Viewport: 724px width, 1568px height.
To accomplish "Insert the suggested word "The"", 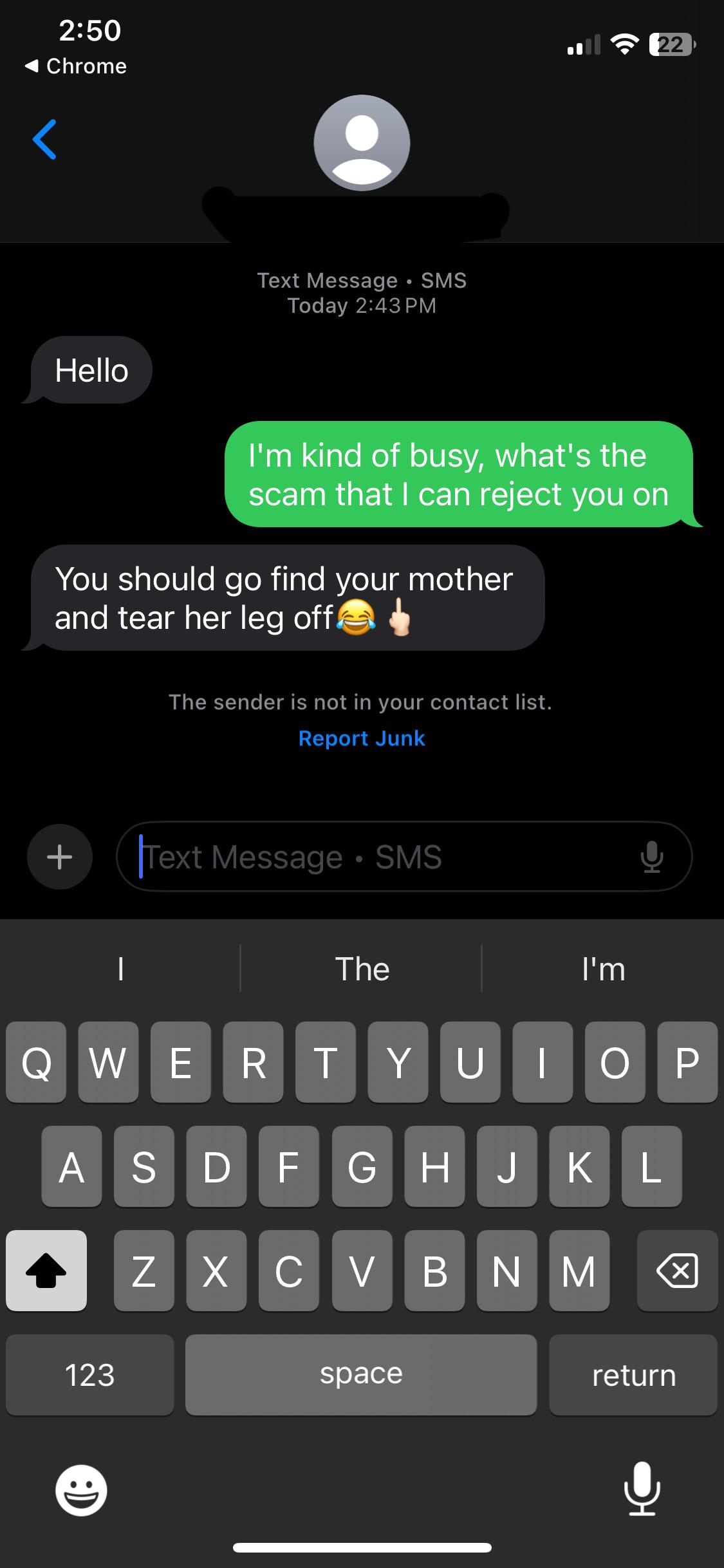I will click(362, 969).
